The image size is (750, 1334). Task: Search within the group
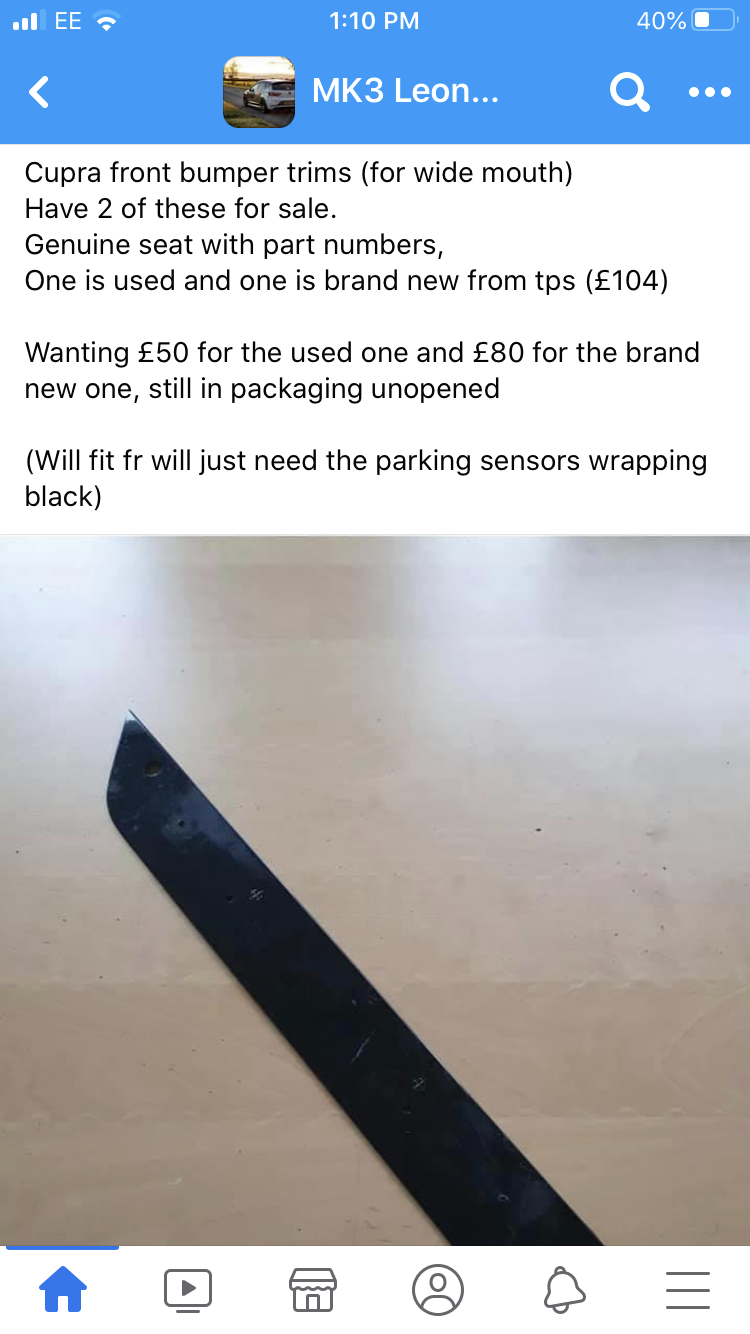tap(629, 92)
